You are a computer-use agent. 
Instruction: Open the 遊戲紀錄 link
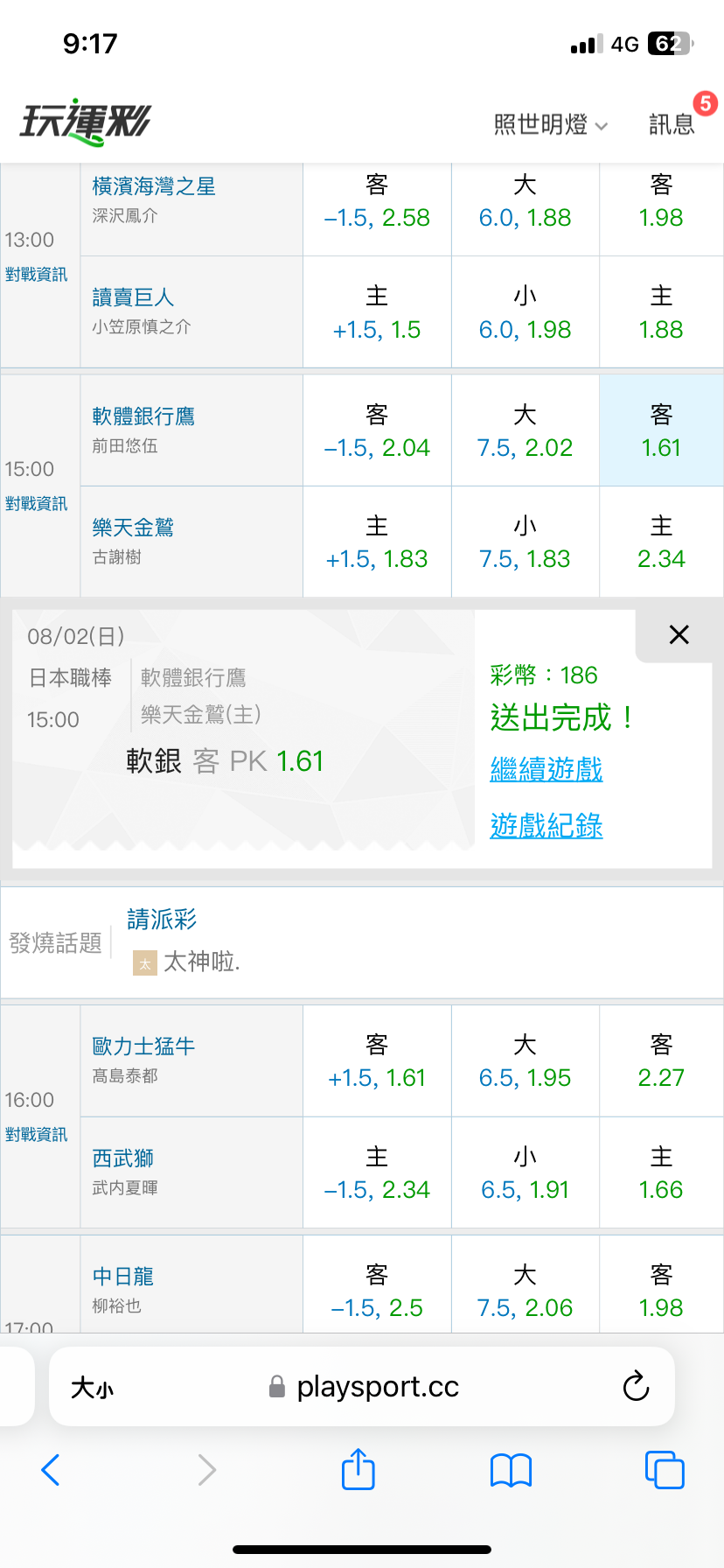tap(546, 826)
